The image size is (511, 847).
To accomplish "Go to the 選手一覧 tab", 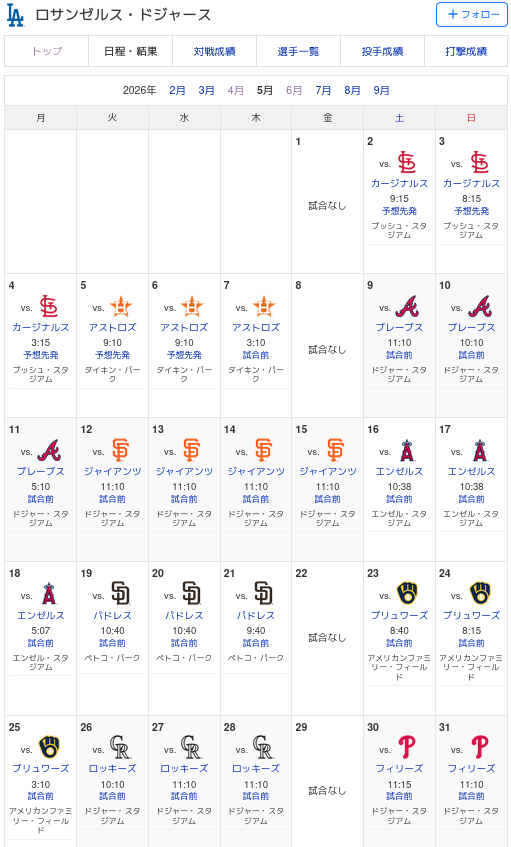I will (x=298, y=51).
